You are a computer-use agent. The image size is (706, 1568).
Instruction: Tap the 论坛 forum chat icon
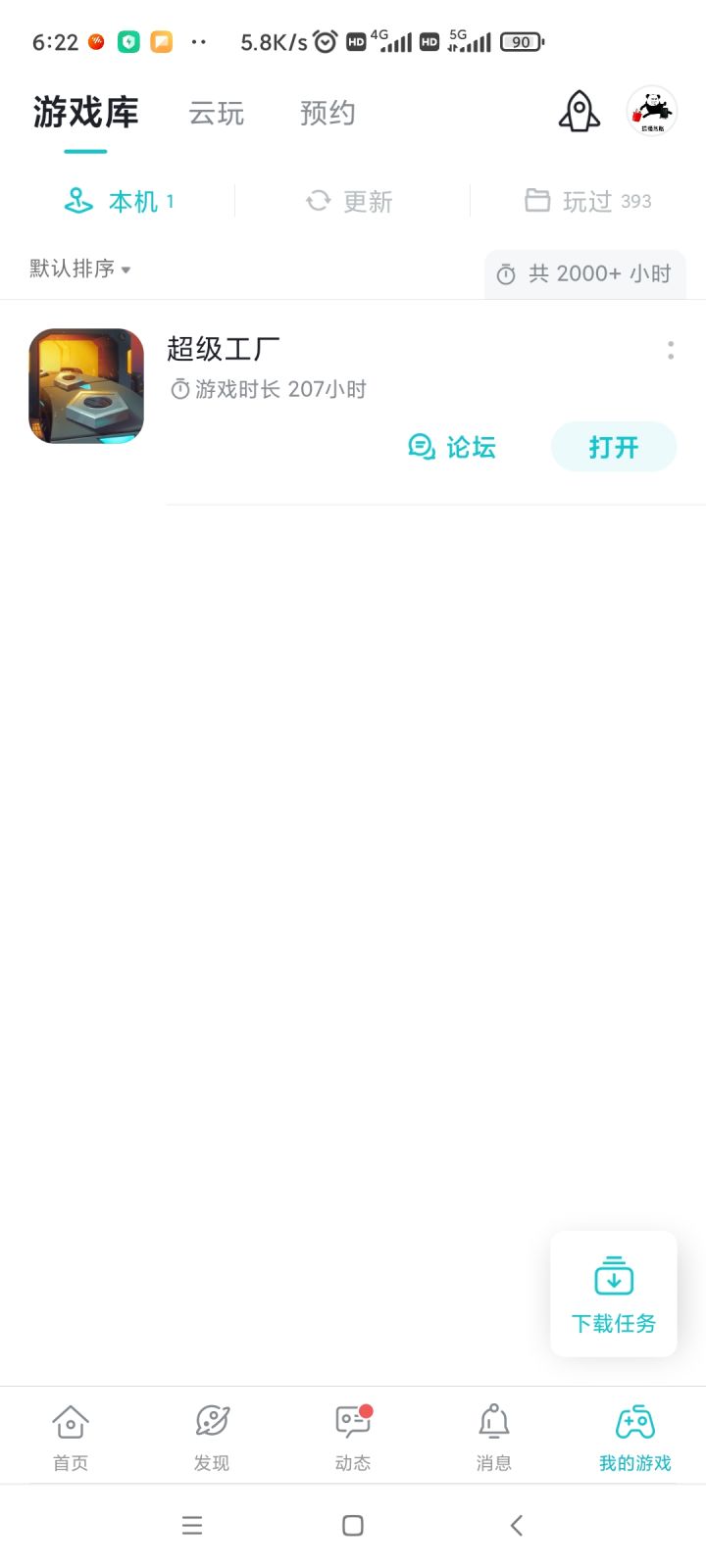[x=421, y=447]
